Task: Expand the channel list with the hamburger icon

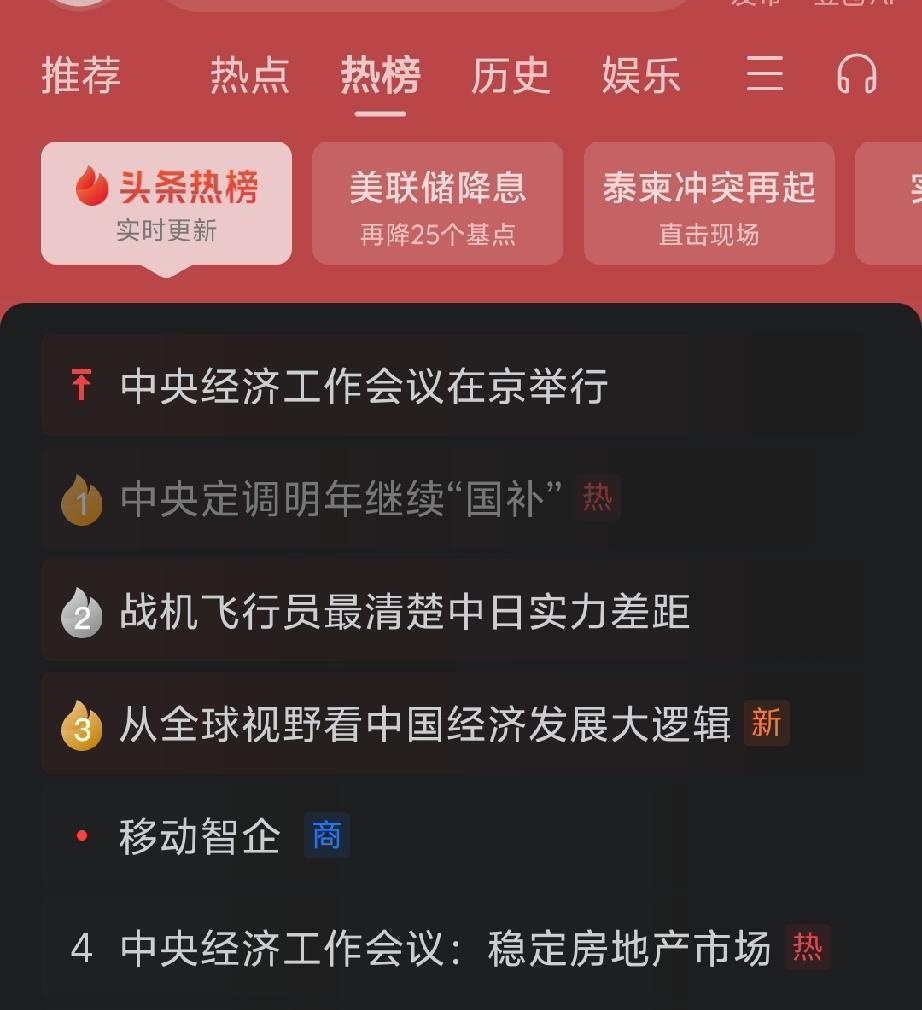Action: coord(765,75)
